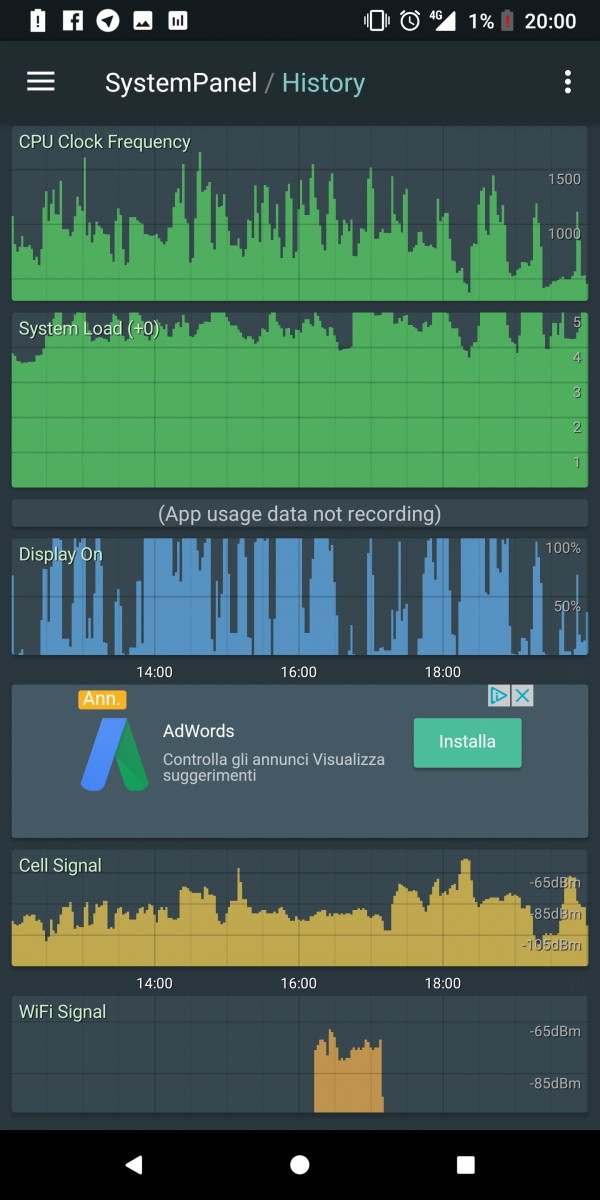The width and height of the screenshot is (600, 1200).
Task: Go back with the system back button
Action: pyautogui.click(x=134, y=1164)
